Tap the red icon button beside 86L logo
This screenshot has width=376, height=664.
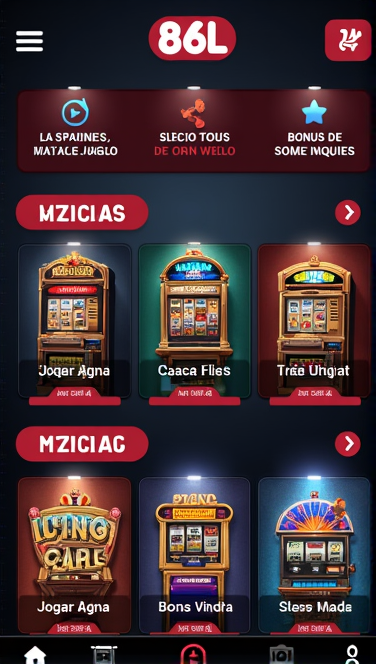click(348, 40)
